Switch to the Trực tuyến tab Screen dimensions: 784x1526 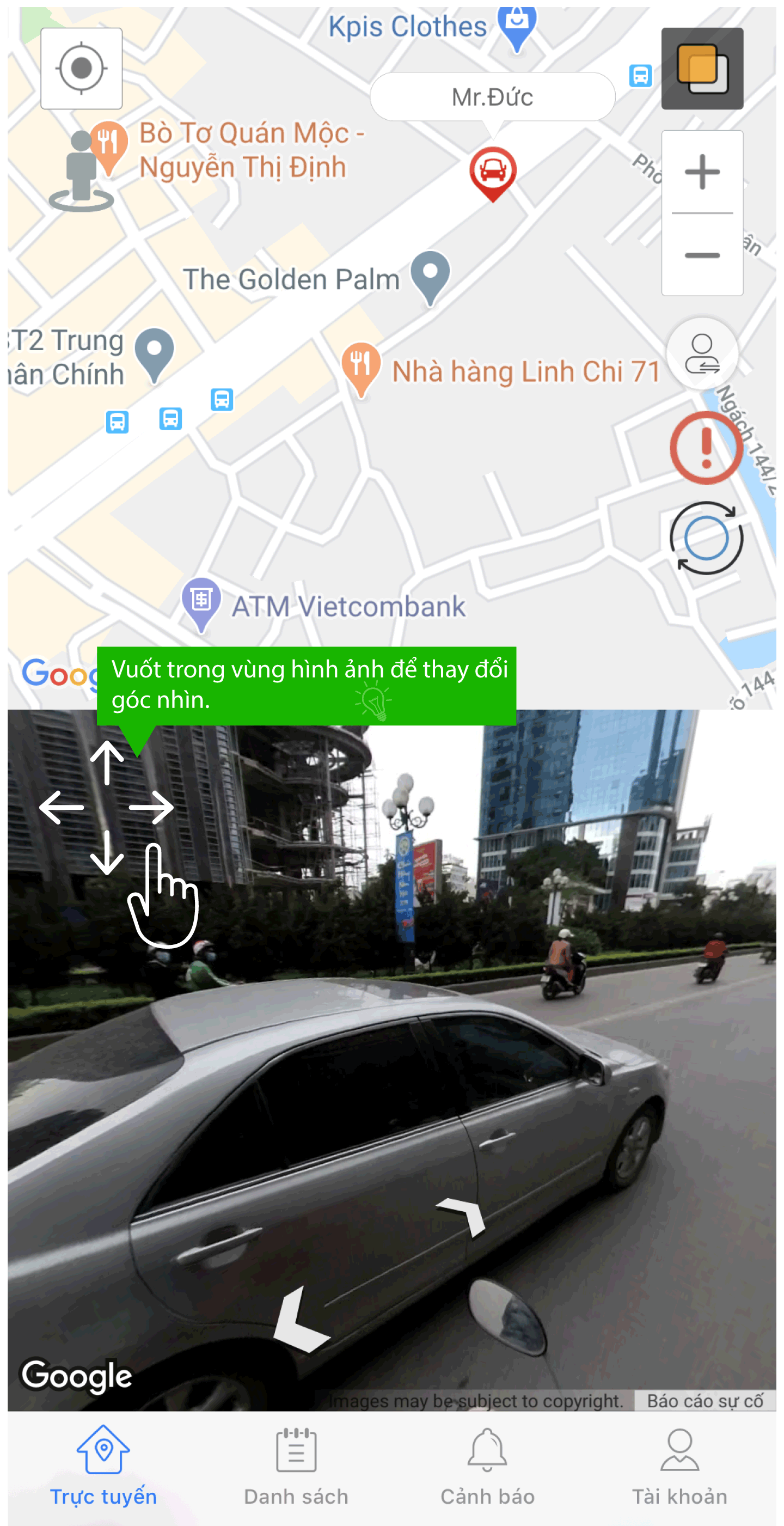tap(103, 1464)
